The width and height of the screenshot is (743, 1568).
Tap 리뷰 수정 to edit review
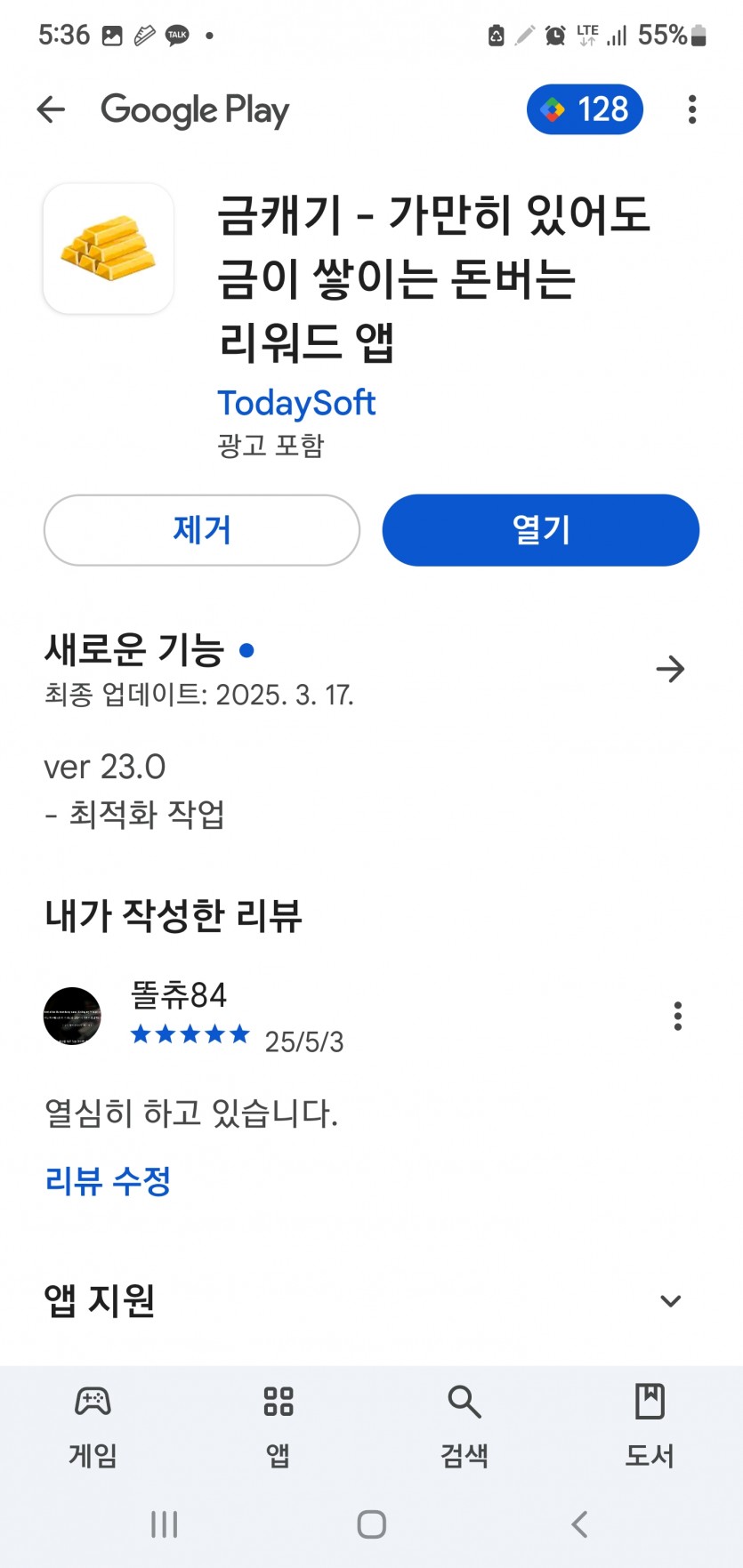pos(108,1181)
